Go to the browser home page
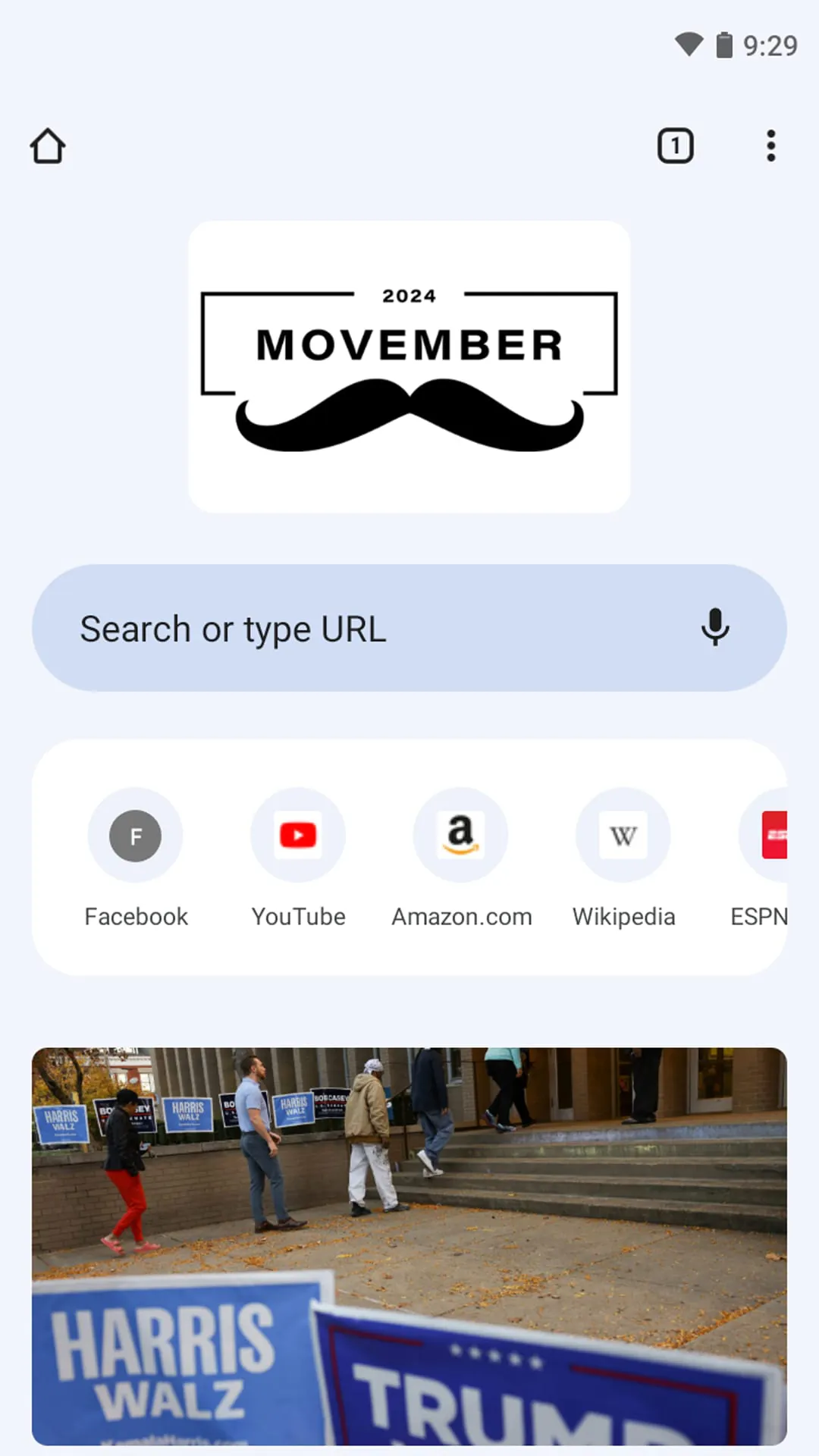 (48, 146)
